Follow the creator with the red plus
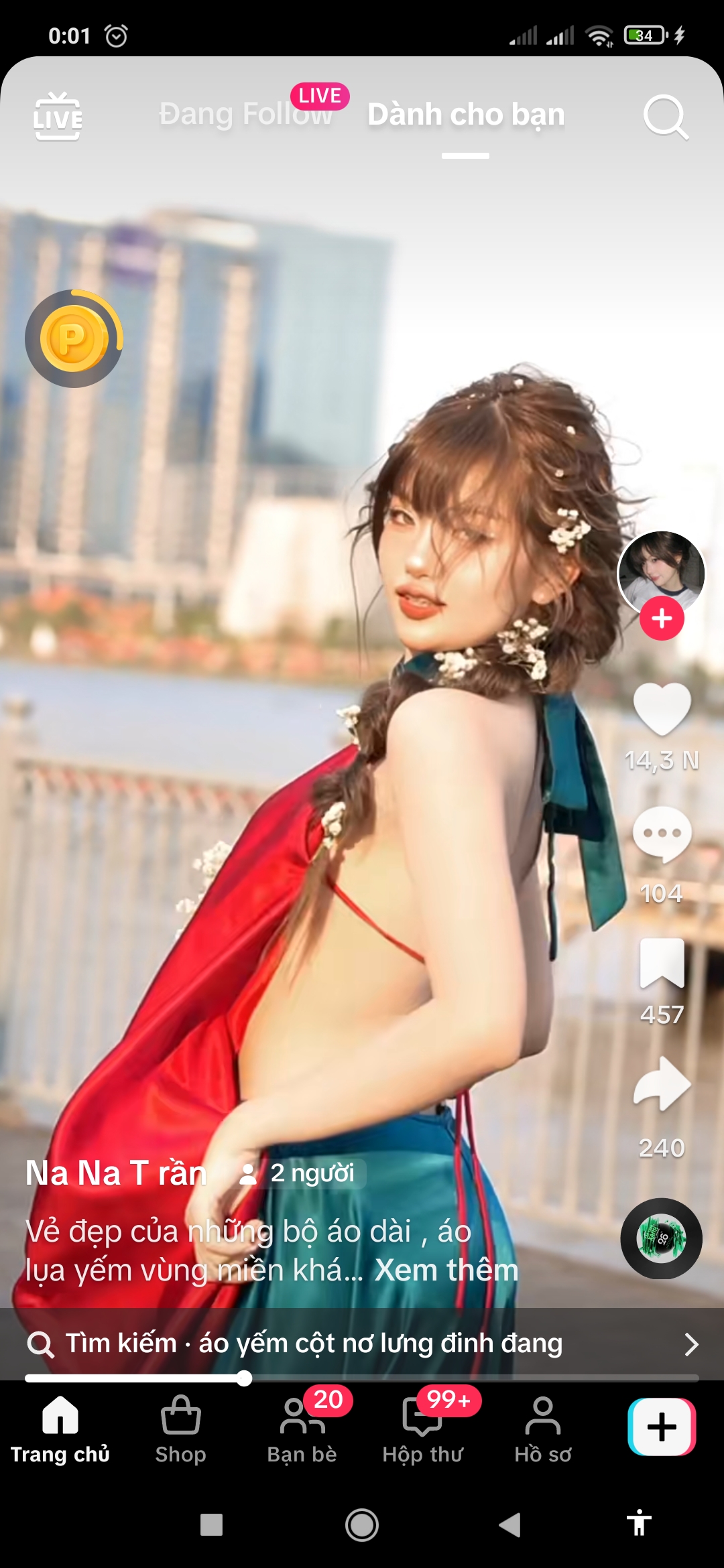Screen dimensions: 724x1568 coord(662,618)
